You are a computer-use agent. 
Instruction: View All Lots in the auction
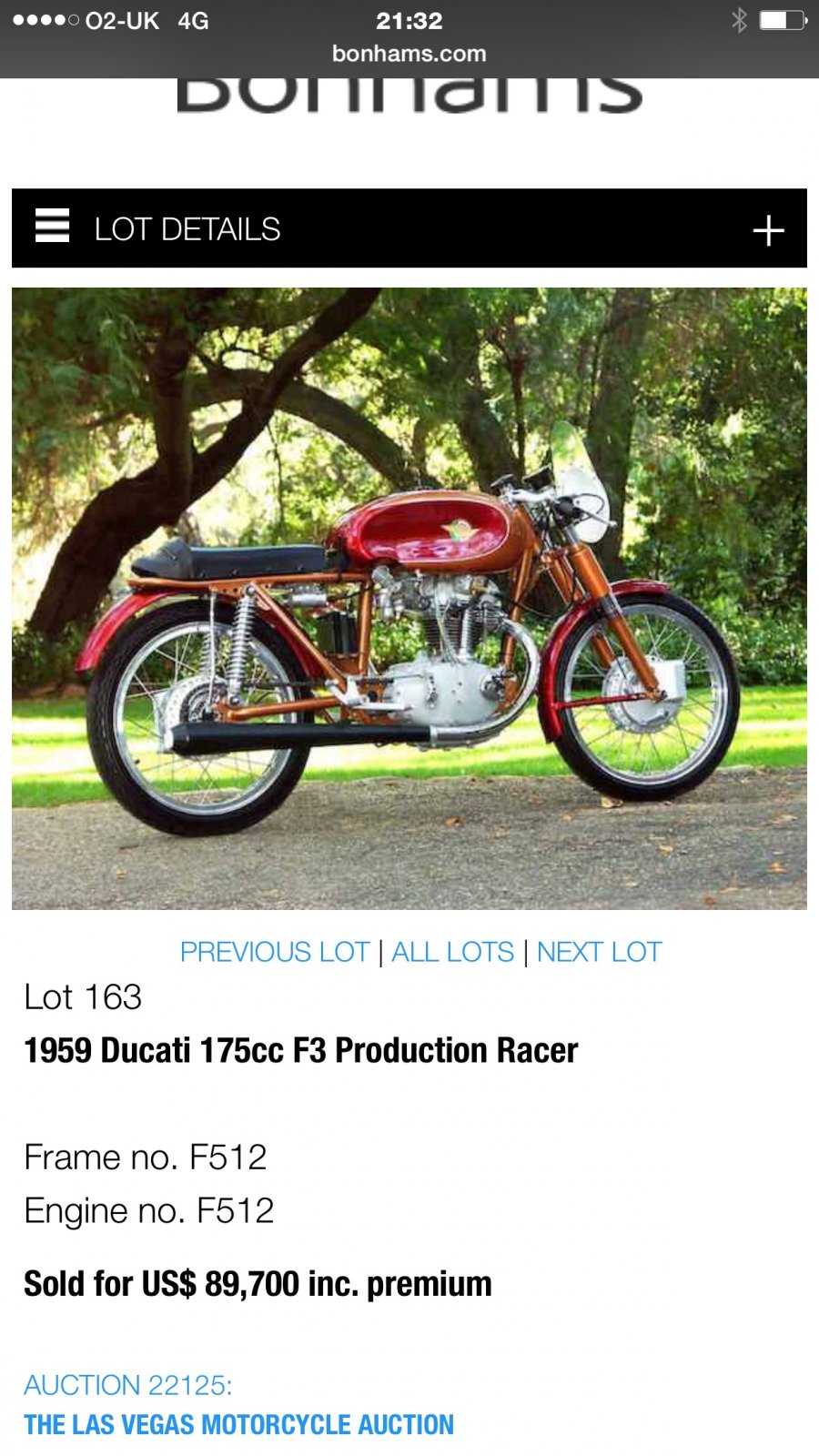pos(452,952)
